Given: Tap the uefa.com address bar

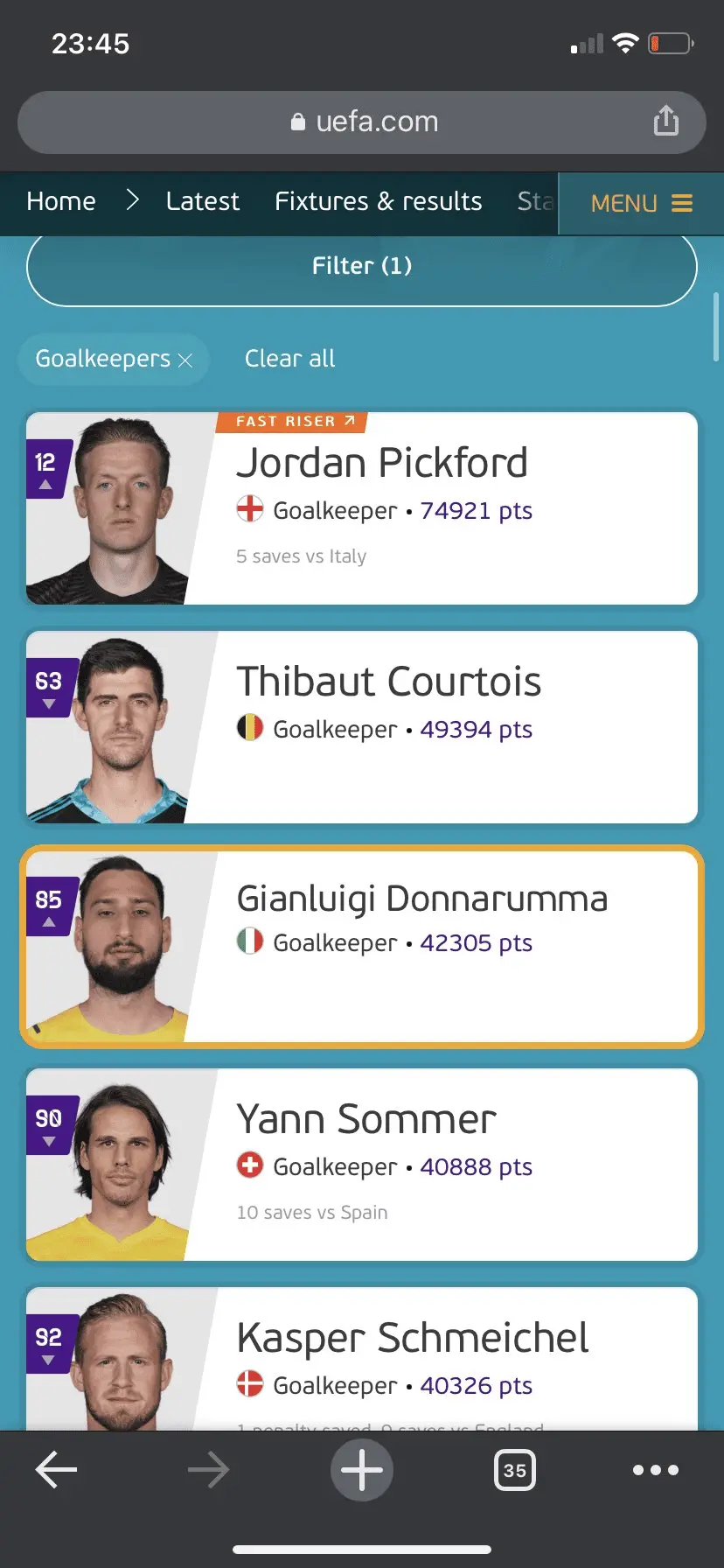Looking at the screenshot, I should coord(362,122).
